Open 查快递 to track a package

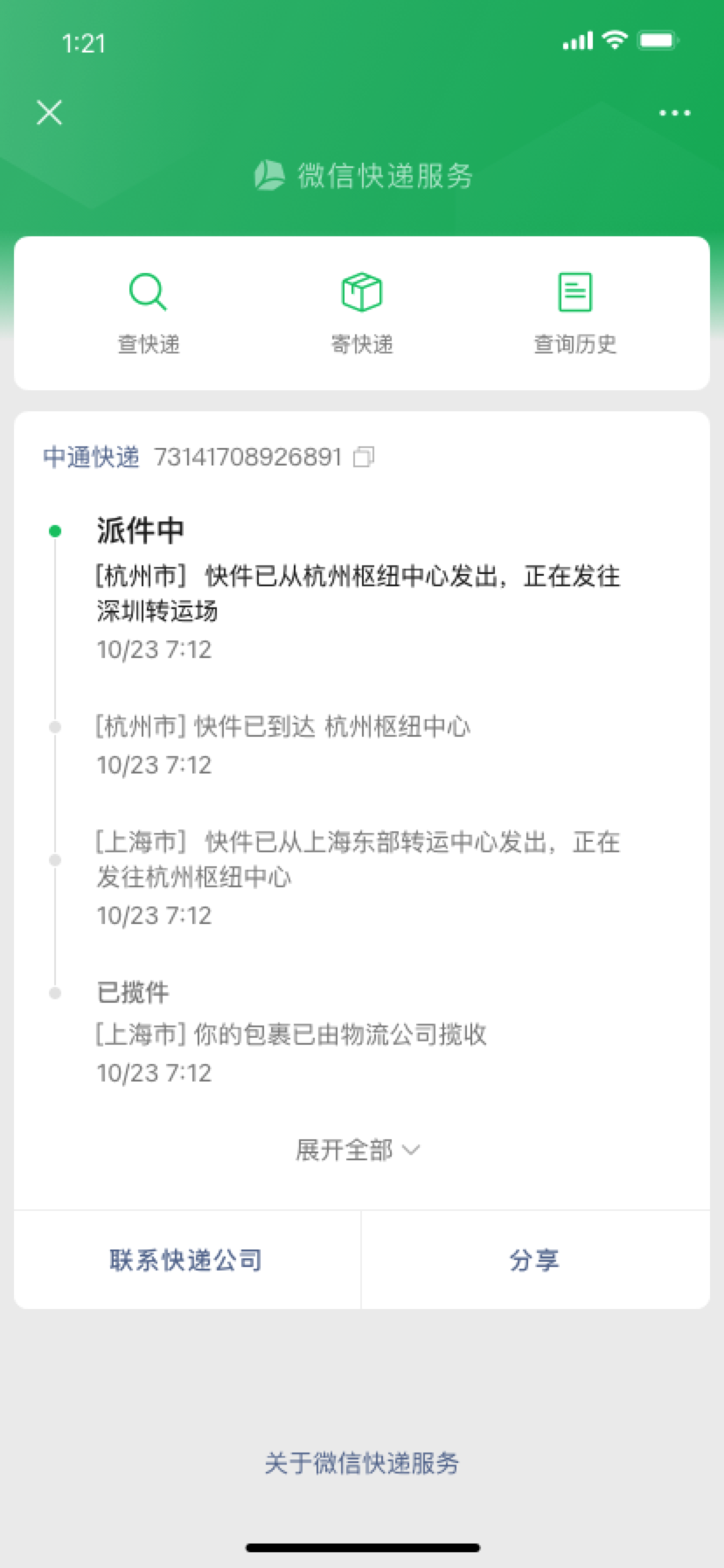click(x=149, y=314)
